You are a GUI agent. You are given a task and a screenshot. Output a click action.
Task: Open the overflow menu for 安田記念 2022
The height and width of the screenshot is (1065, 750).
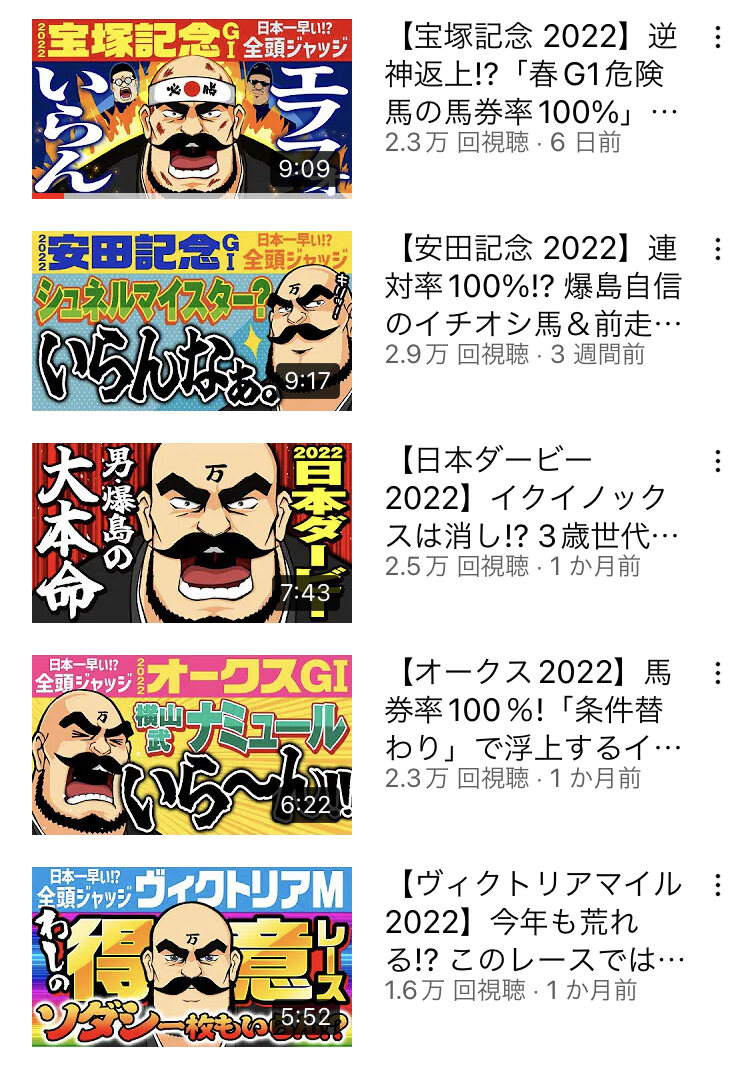[x=717, y=249]
